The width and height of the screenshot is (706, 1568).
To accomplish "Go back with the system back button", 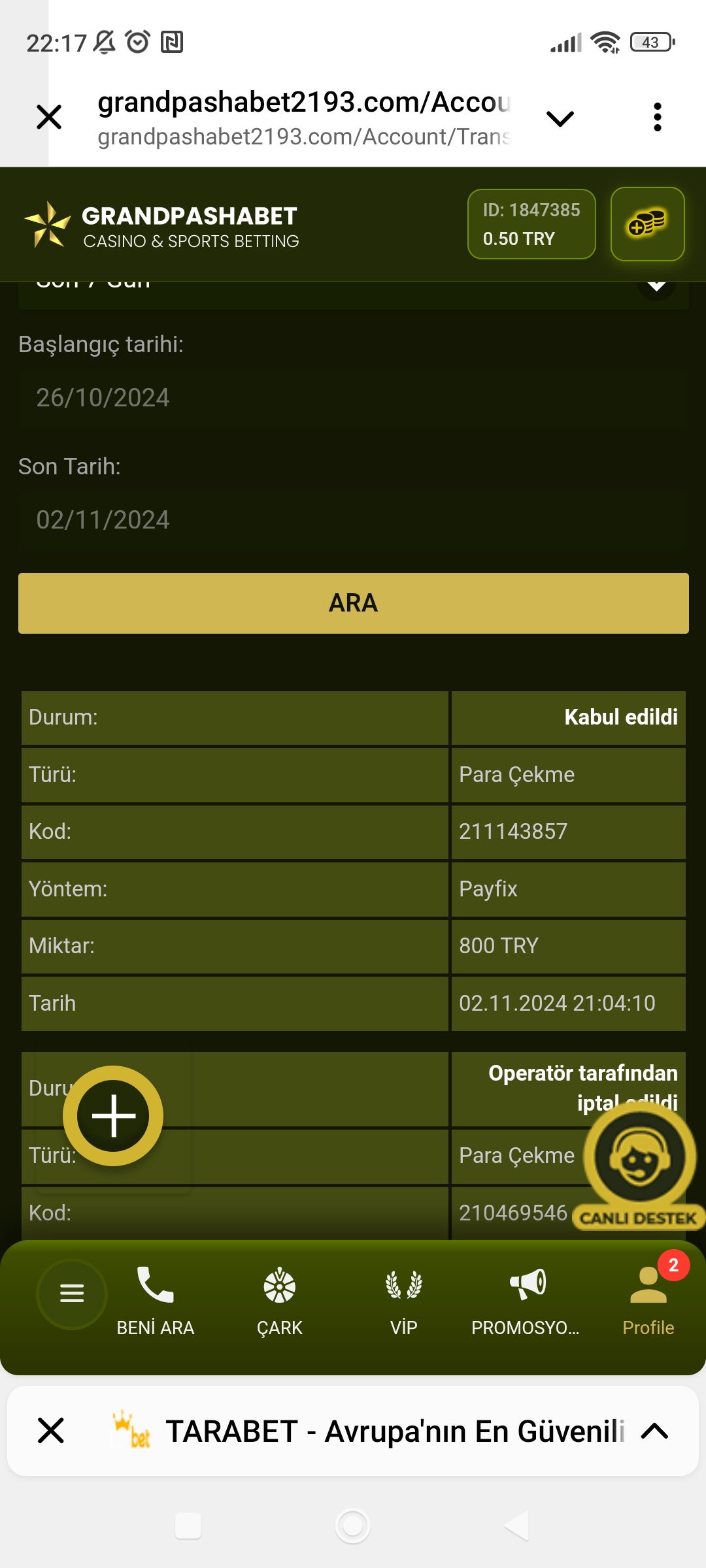I will click(516, 1526).
